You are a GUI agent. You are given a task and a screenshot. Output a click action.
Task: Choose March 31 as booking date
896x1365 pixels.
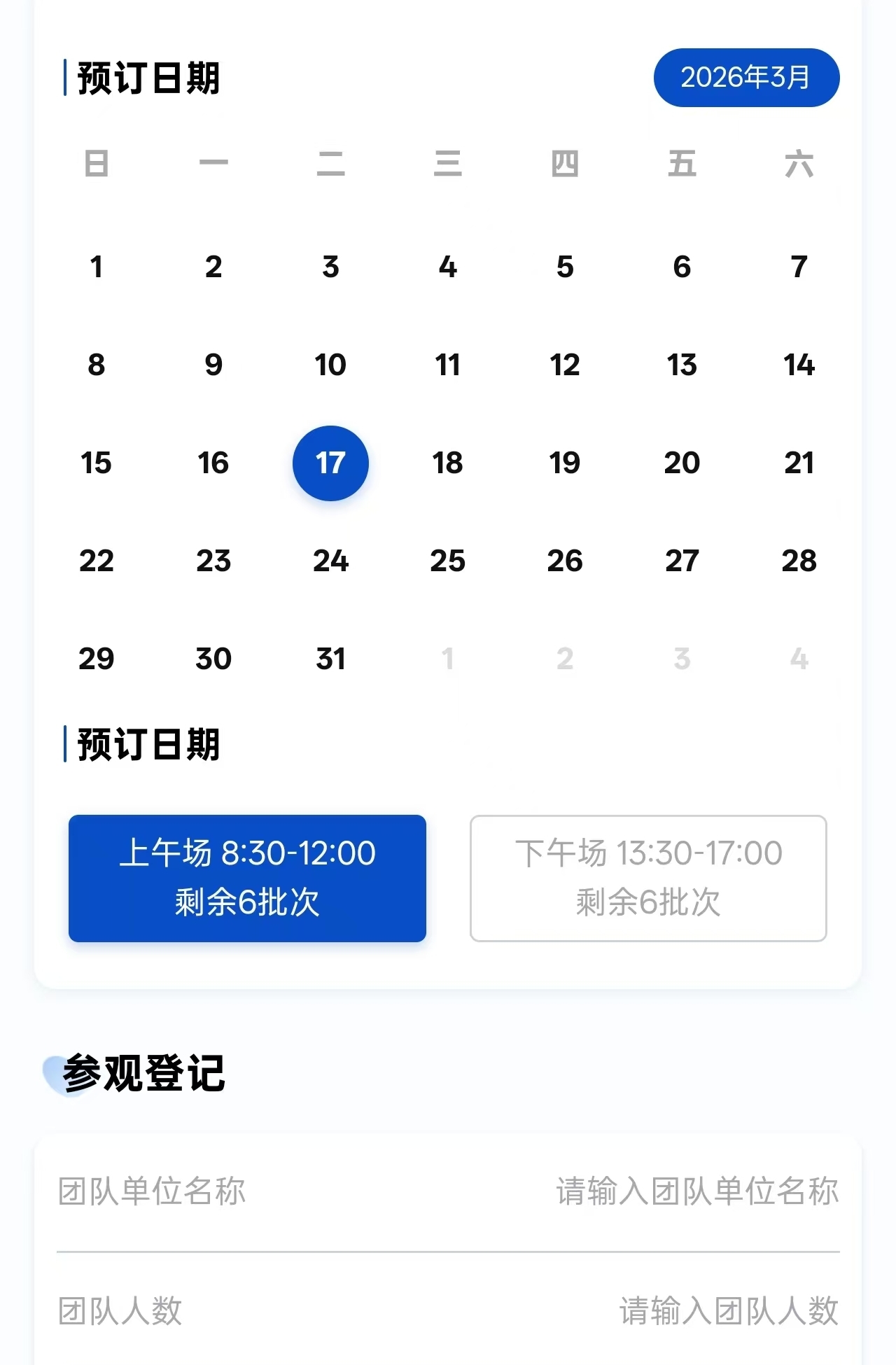coord(330,659)
